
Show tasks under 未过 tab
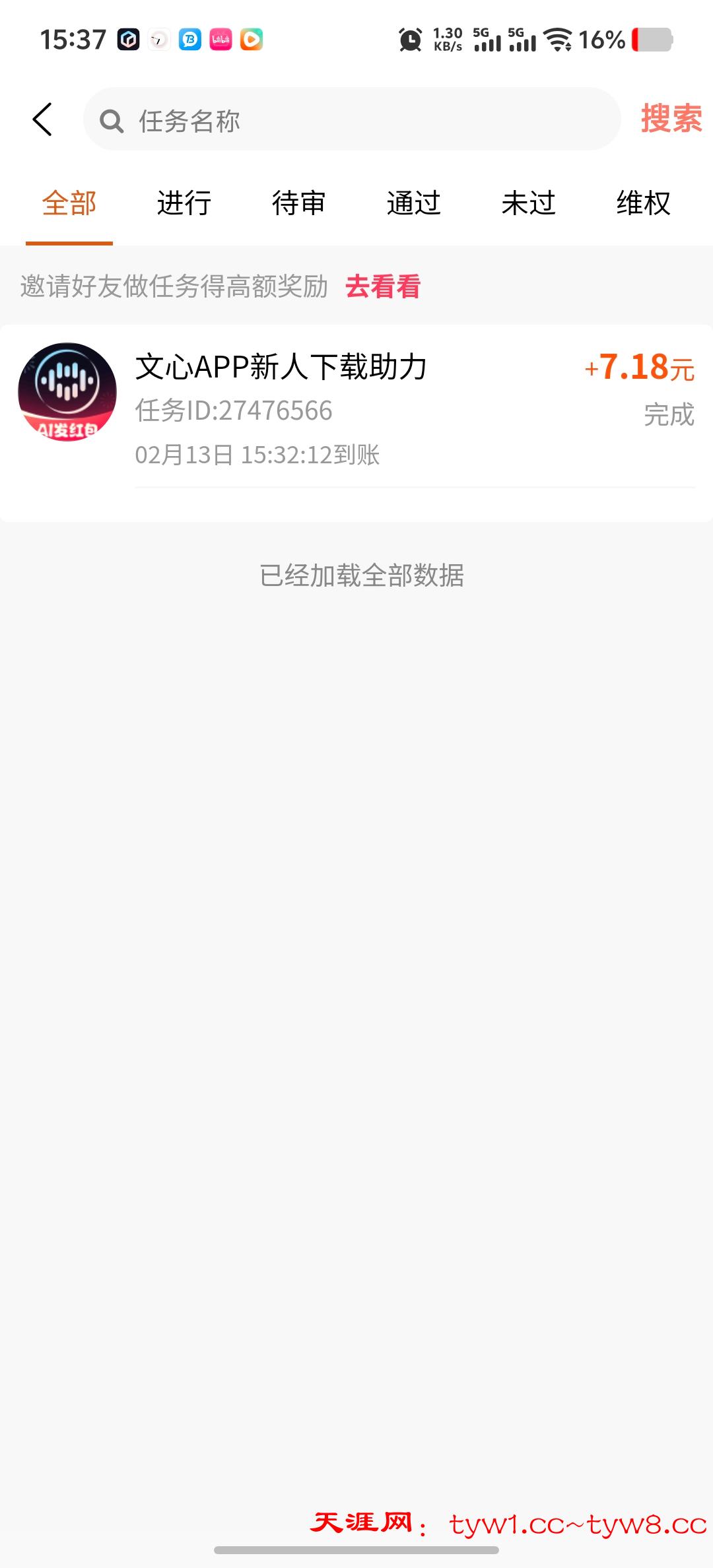[529, 203]
